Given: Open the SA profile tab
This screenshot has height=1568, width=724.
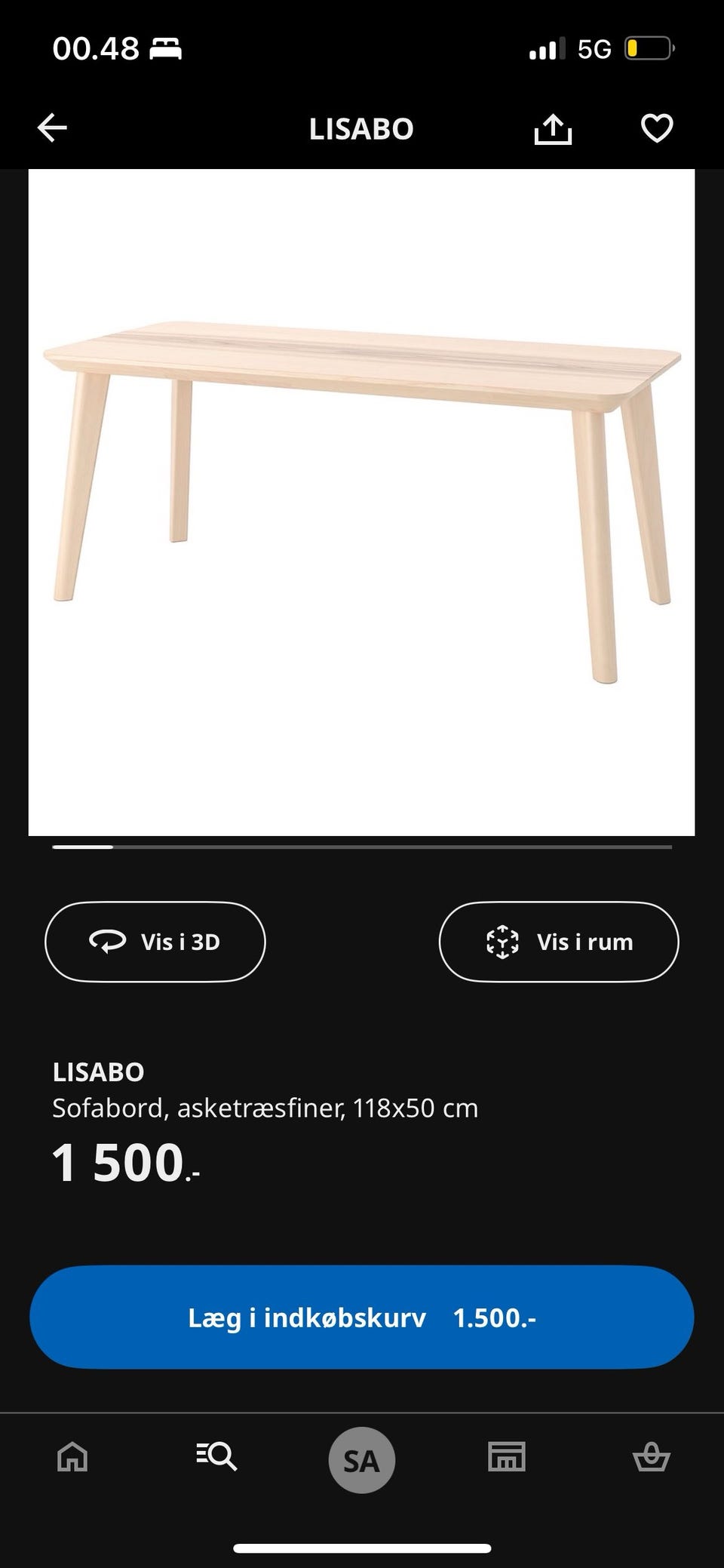Looking at the screenshot, I should (x=361, y=1460).
